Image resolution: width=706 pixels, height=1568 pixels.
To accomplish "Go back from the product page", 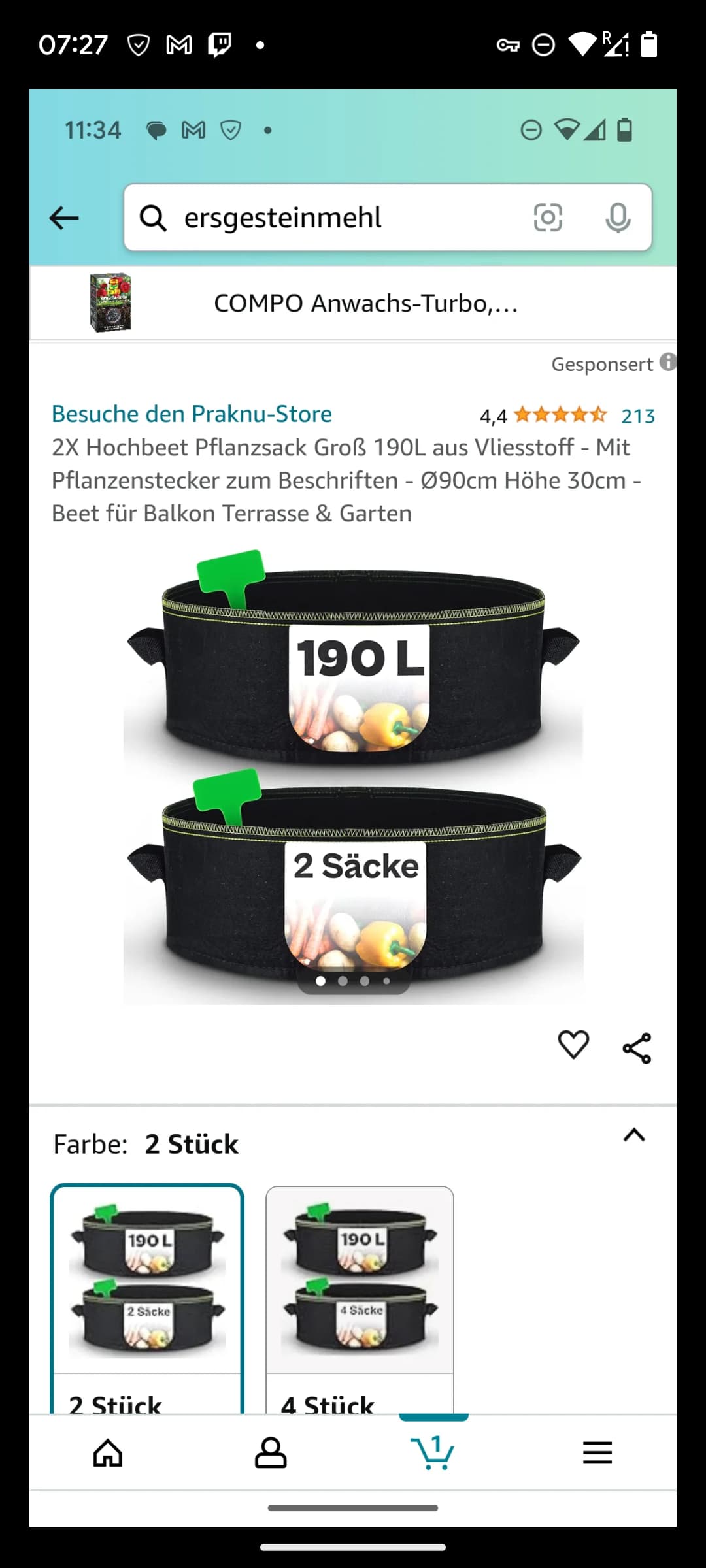I will point(64,218).
